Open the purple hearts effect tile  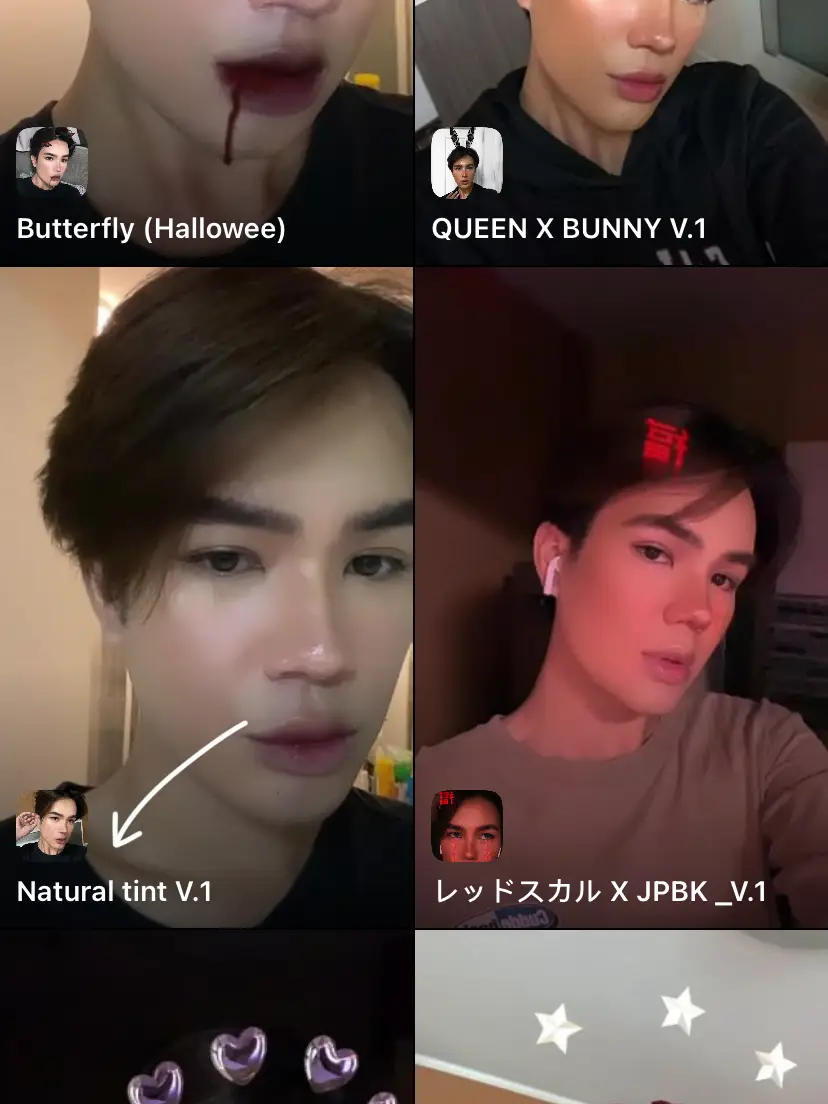click(x=206, y=1018)
